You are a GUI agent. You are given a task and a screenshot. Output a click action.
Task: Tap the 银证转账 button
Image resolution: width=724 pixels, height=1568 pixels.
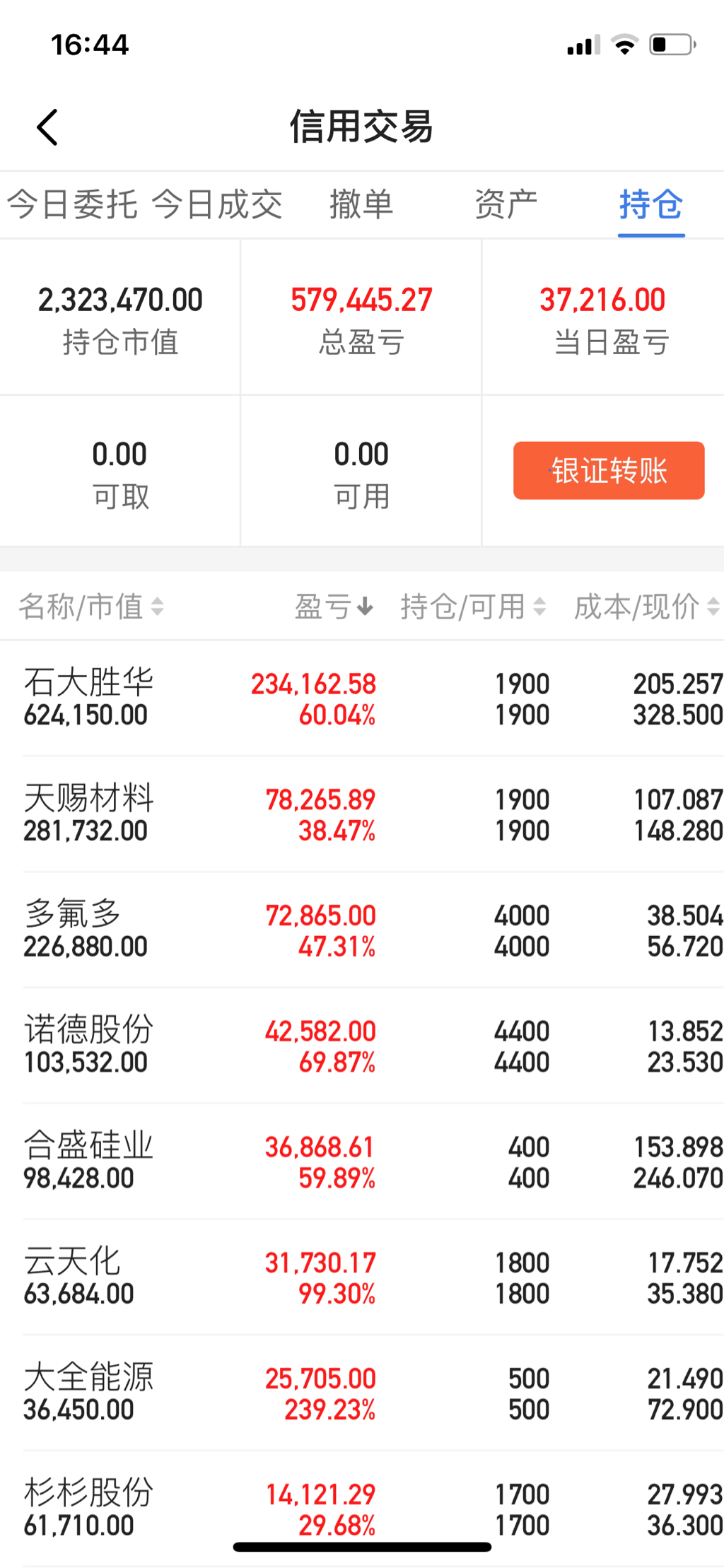[x=608, y=471]
